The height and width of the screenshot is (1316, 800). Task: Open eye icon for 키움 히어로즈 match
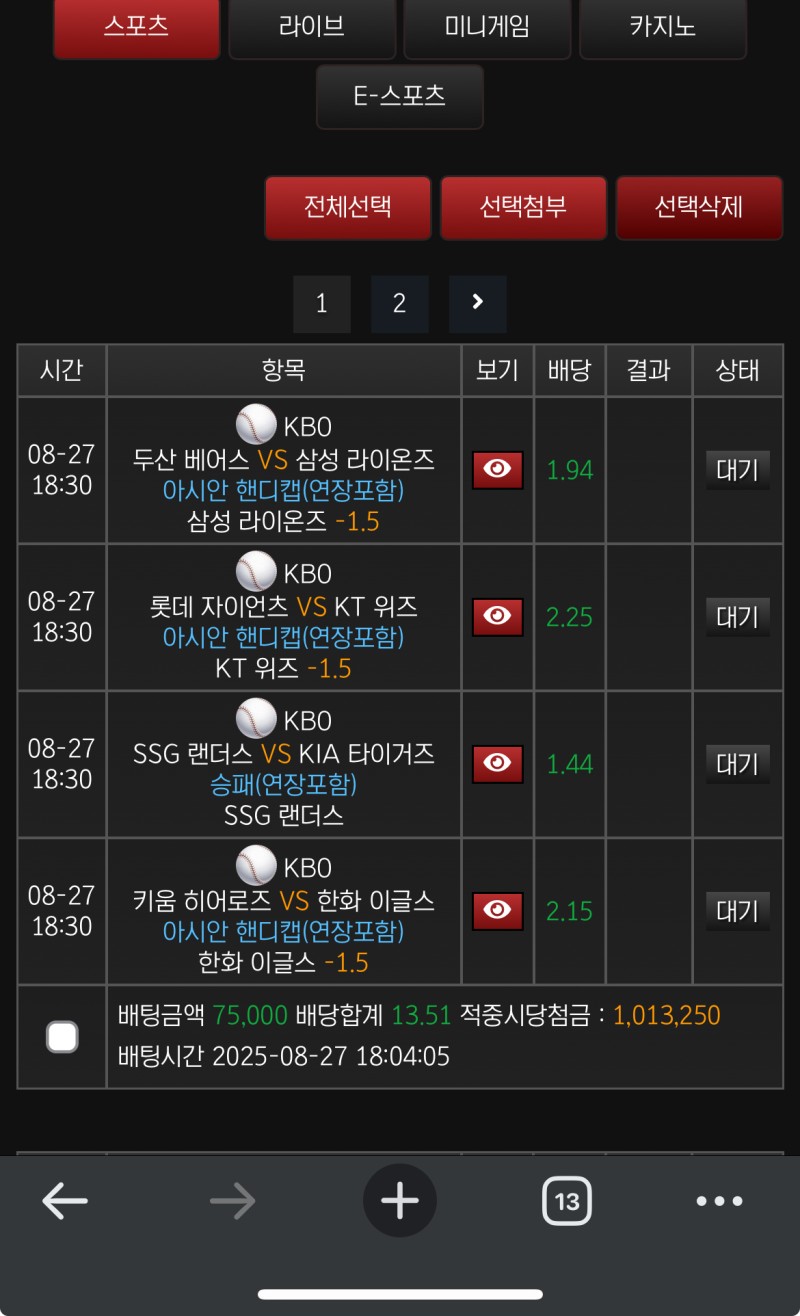[498, 911]
